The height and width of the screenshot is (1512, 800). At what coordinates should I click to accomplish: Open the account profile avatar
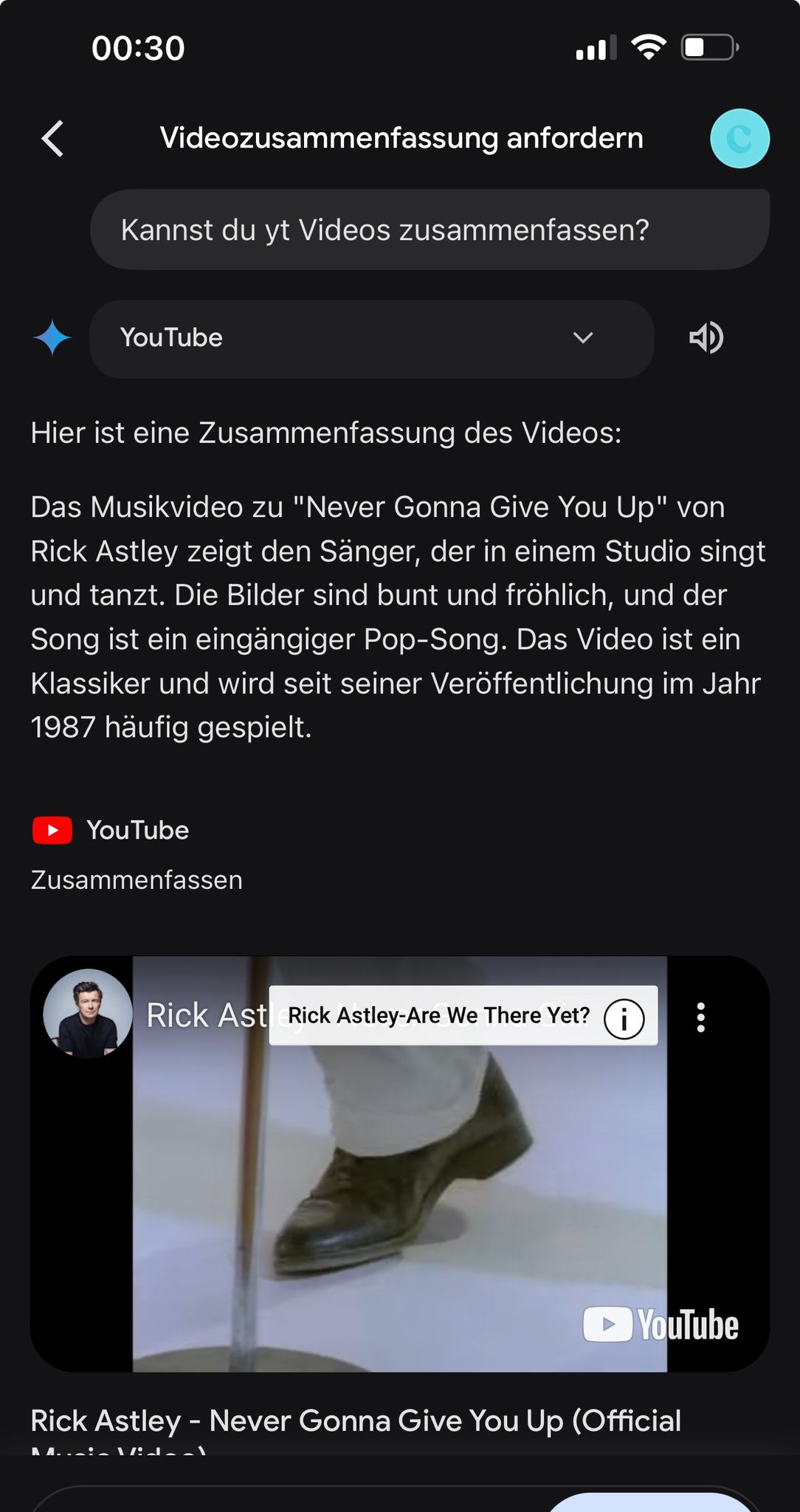[x=739, y=139]
